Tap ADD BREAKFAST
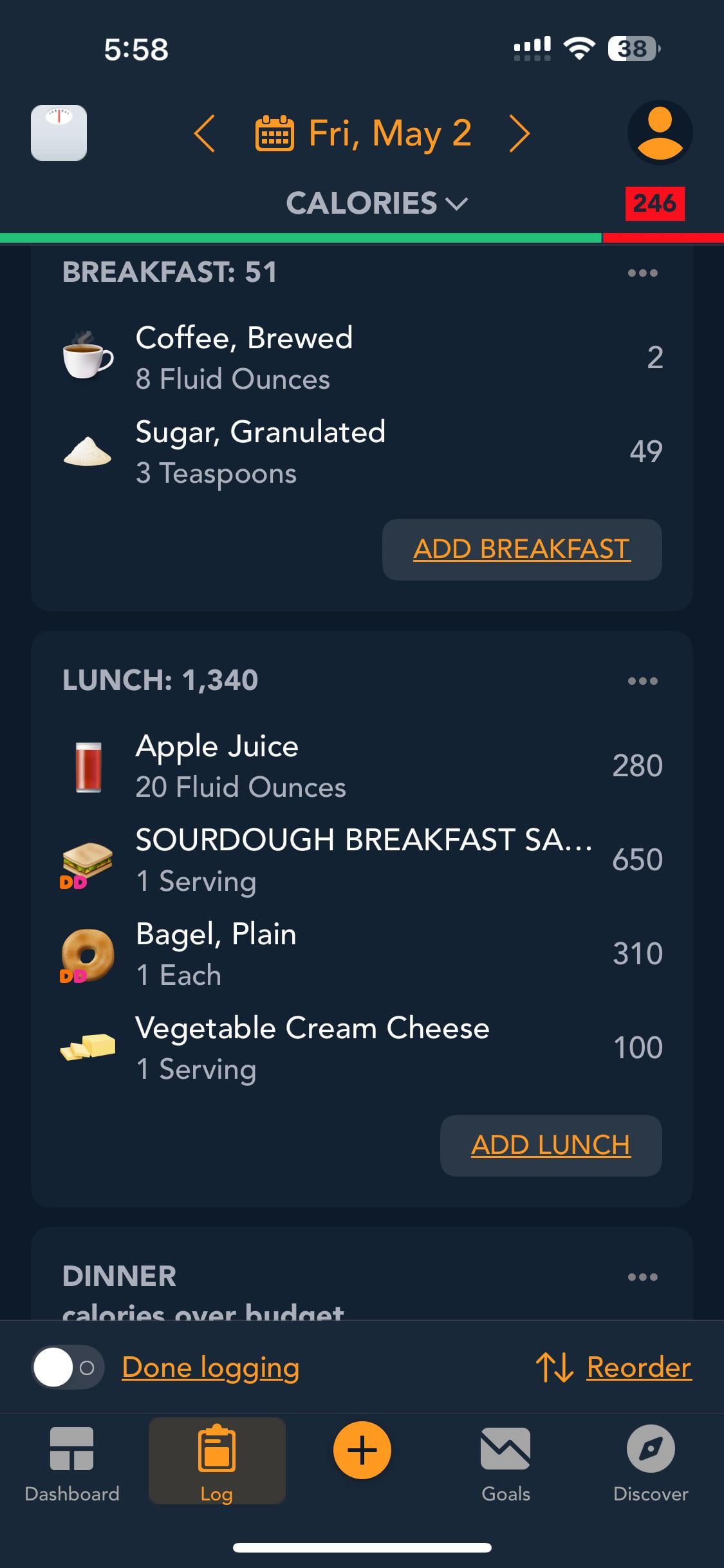The image size is (724, 1568). click(522, 549)
